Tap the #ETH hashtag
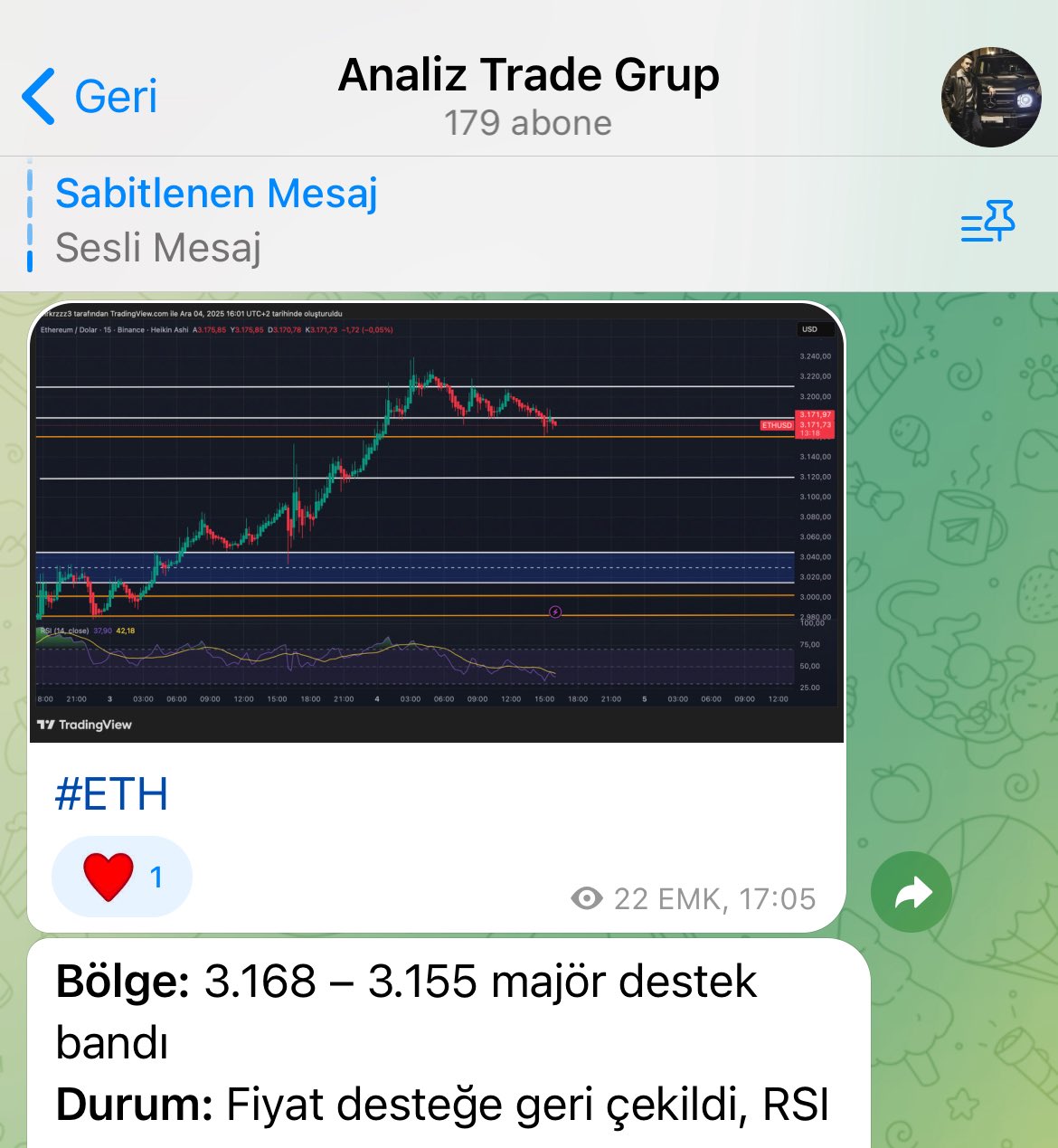Image resolution: width=1058 pixels, height=1148 pixels. [x=111, y=794]
